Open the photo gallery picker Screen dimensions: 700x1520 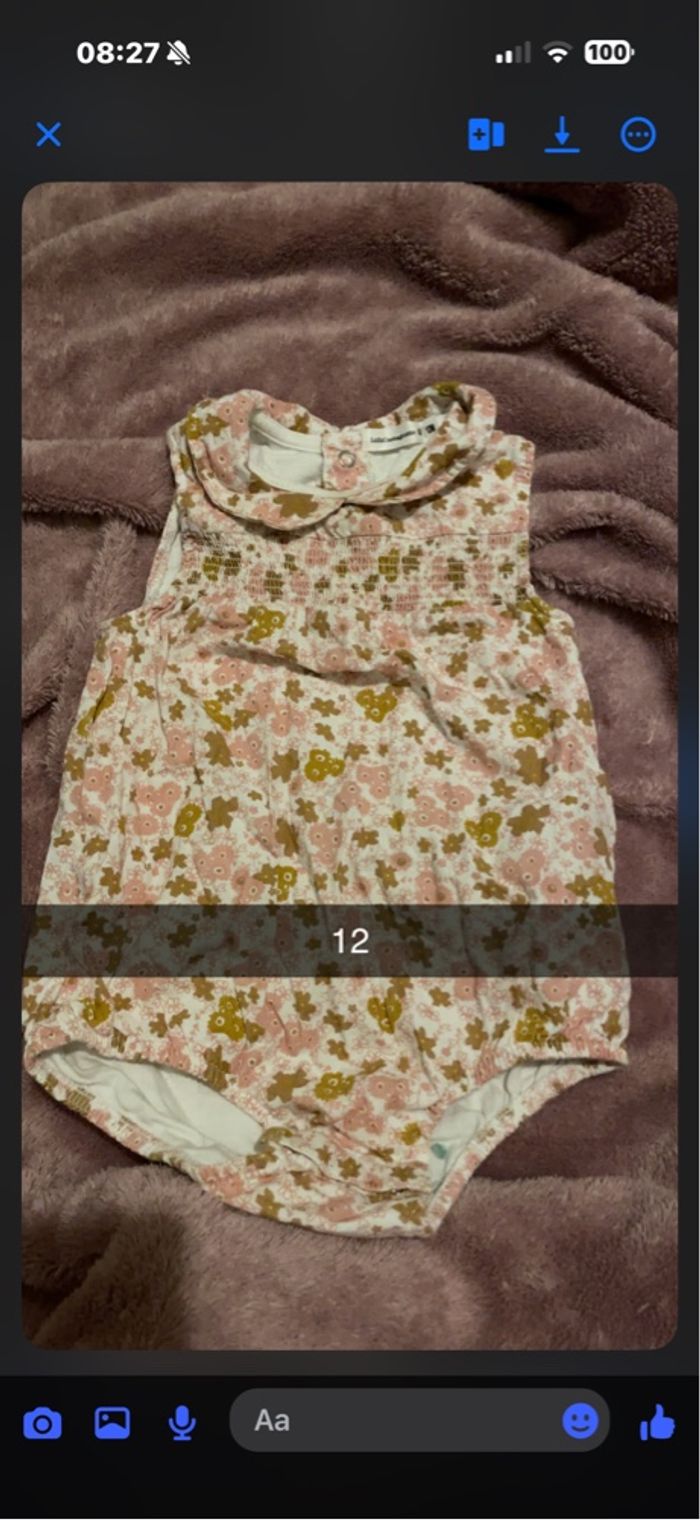(x=112, y=1422)
